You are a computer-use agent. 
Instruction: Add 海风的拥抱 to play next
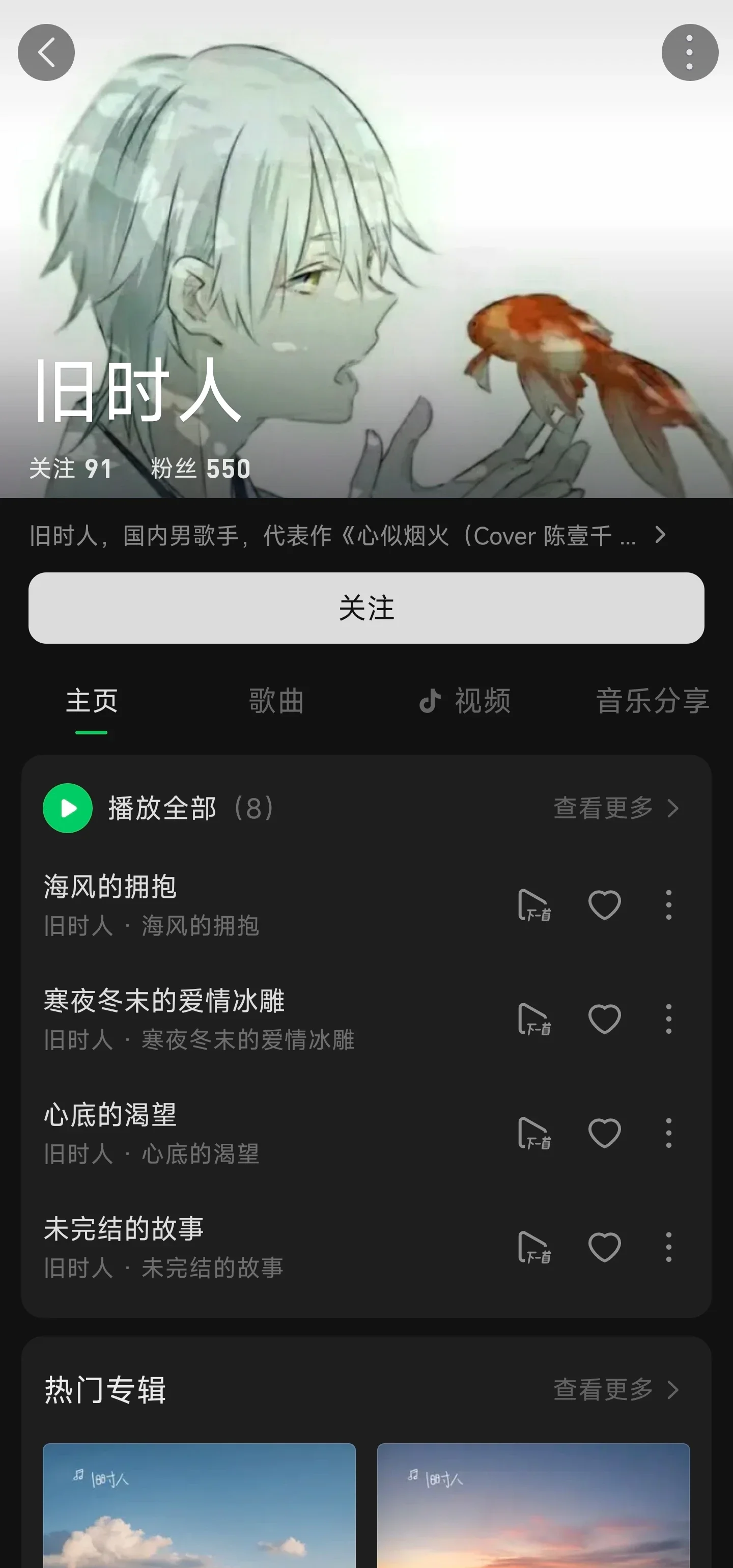(x=533, y=904)
